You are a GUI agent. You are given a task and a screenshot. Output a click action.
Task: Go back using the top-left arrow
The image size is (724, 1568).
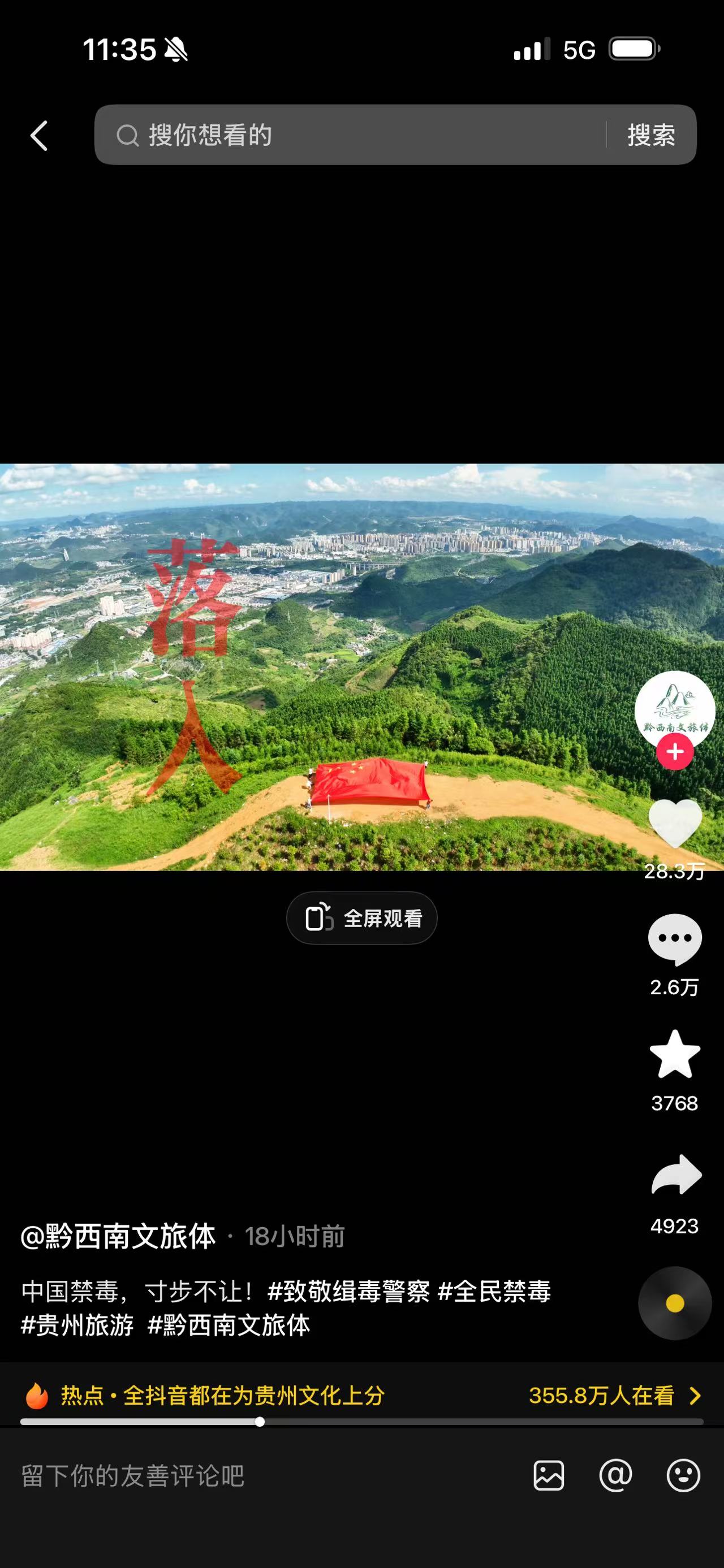click(x=40, y=135)
